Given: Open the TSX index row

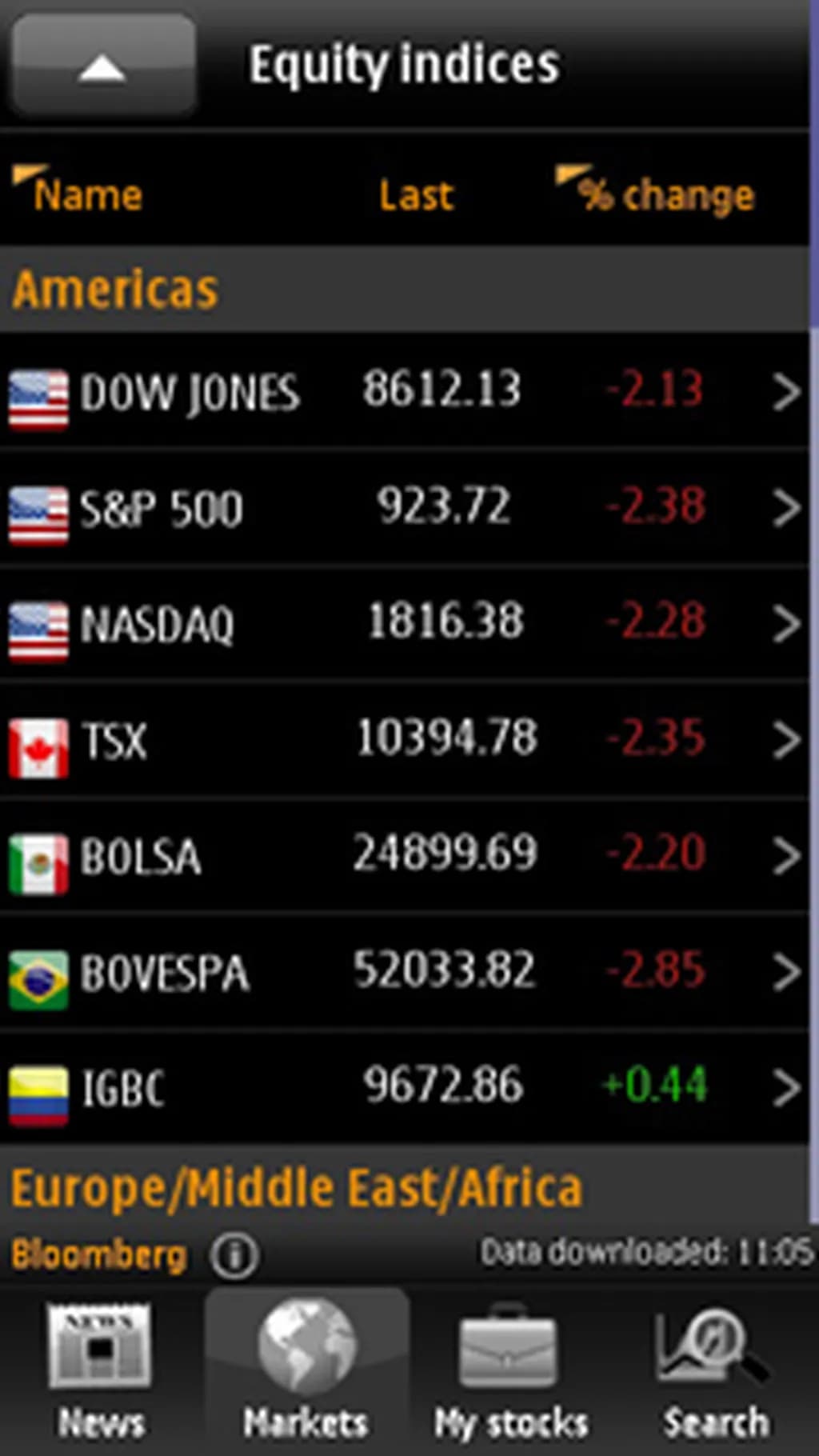Looking at the screenshot, I should pos(404,739).
